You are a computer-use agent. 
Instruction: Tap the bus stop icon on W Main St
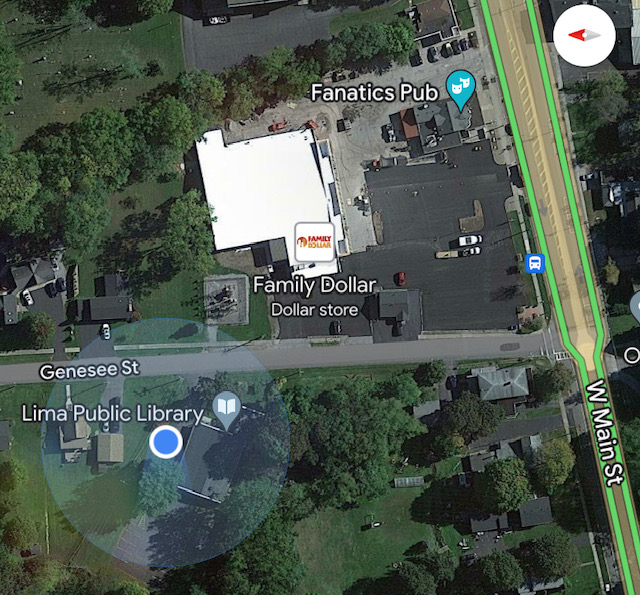coord(535,264)
